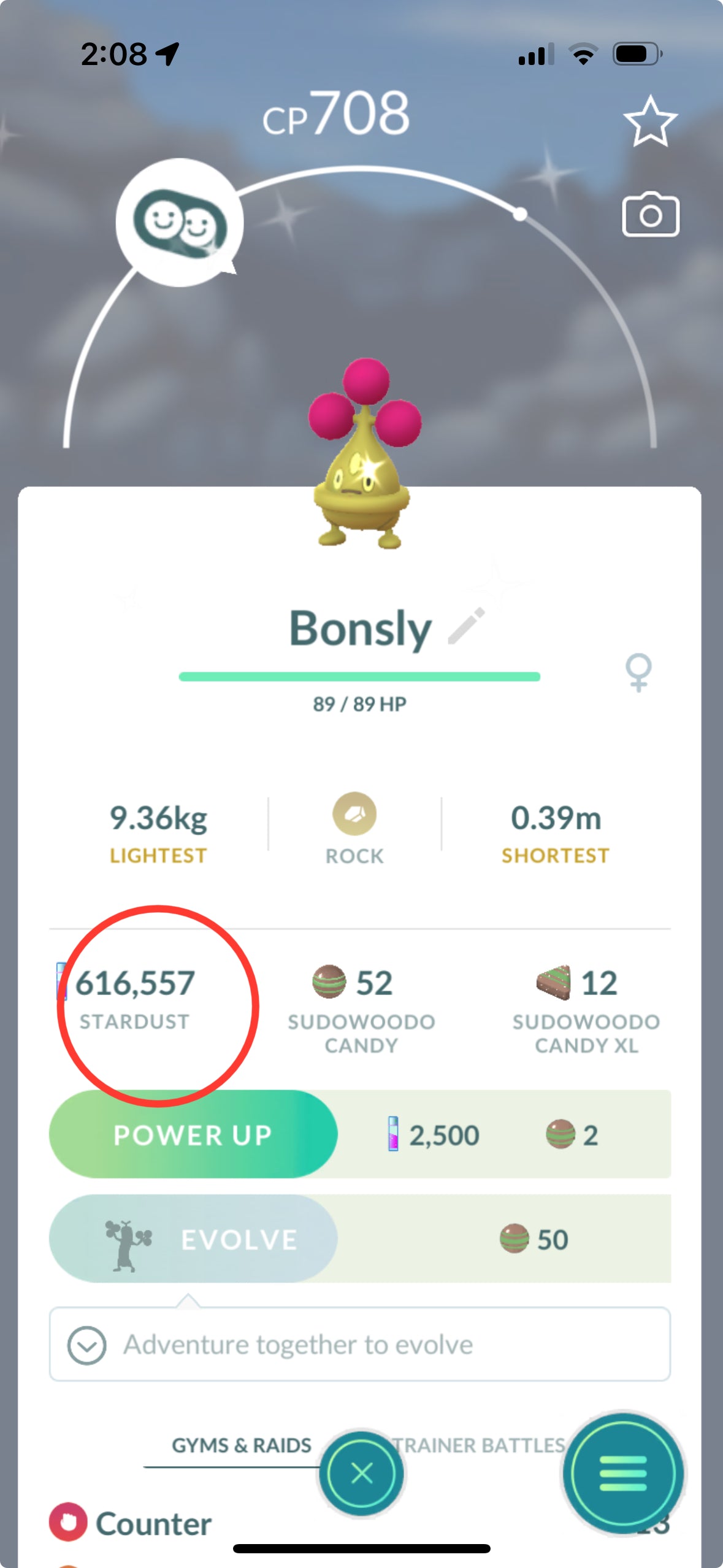Screen dimensions: 723x1568
Task: Select the Gyms & Raids tab
Action: click(241, 1445)
